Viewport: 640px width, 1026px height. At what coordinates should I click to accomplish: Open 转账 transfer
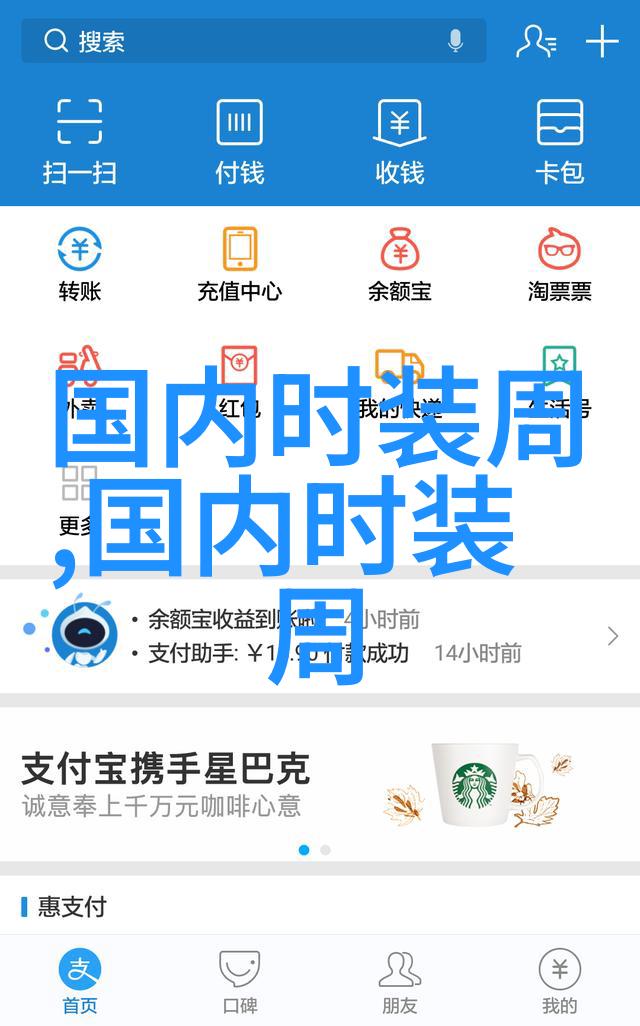tap(80, 264)
